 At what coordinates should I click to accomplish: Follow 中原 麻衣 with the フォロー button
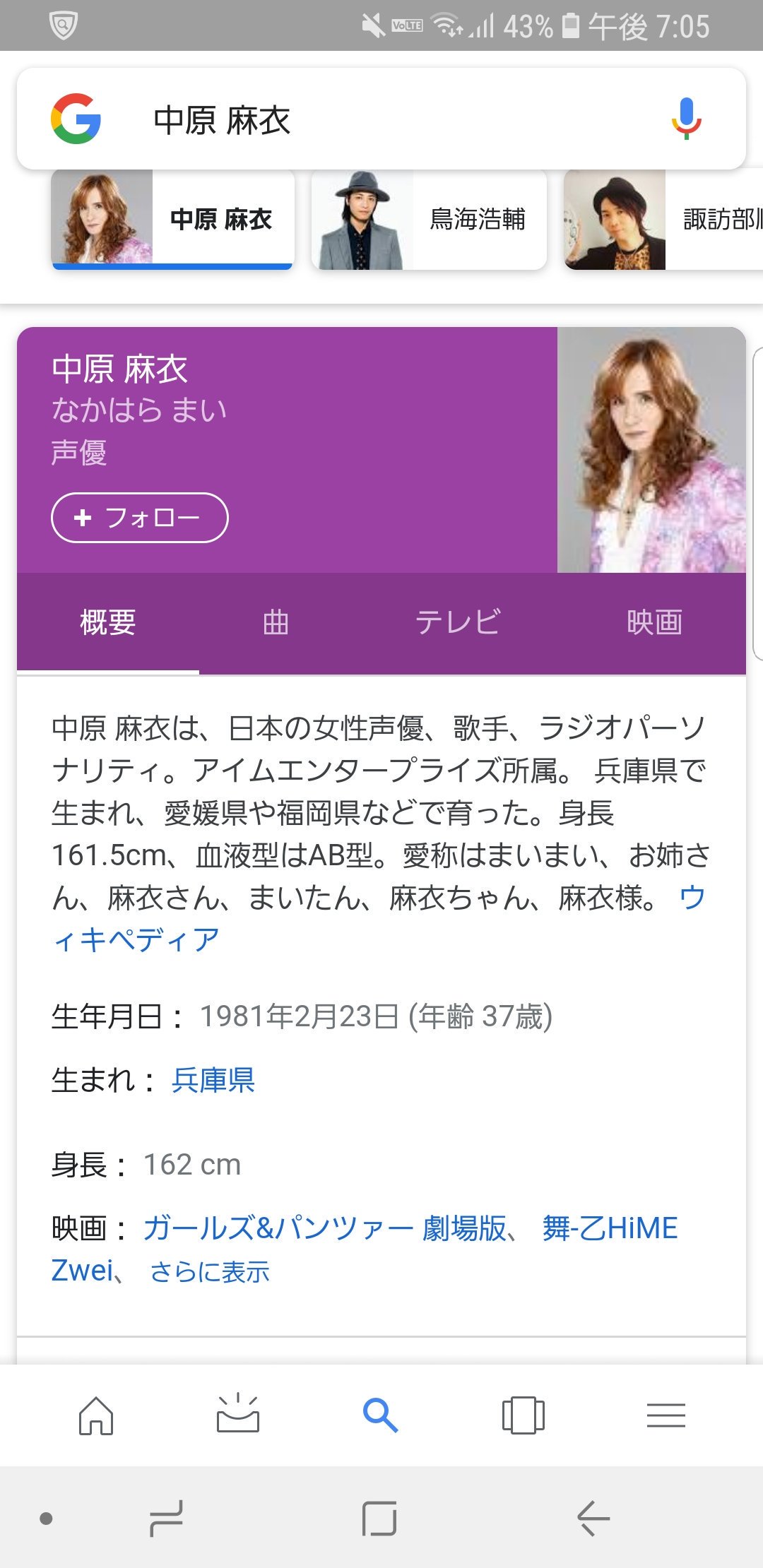[139, 518]
